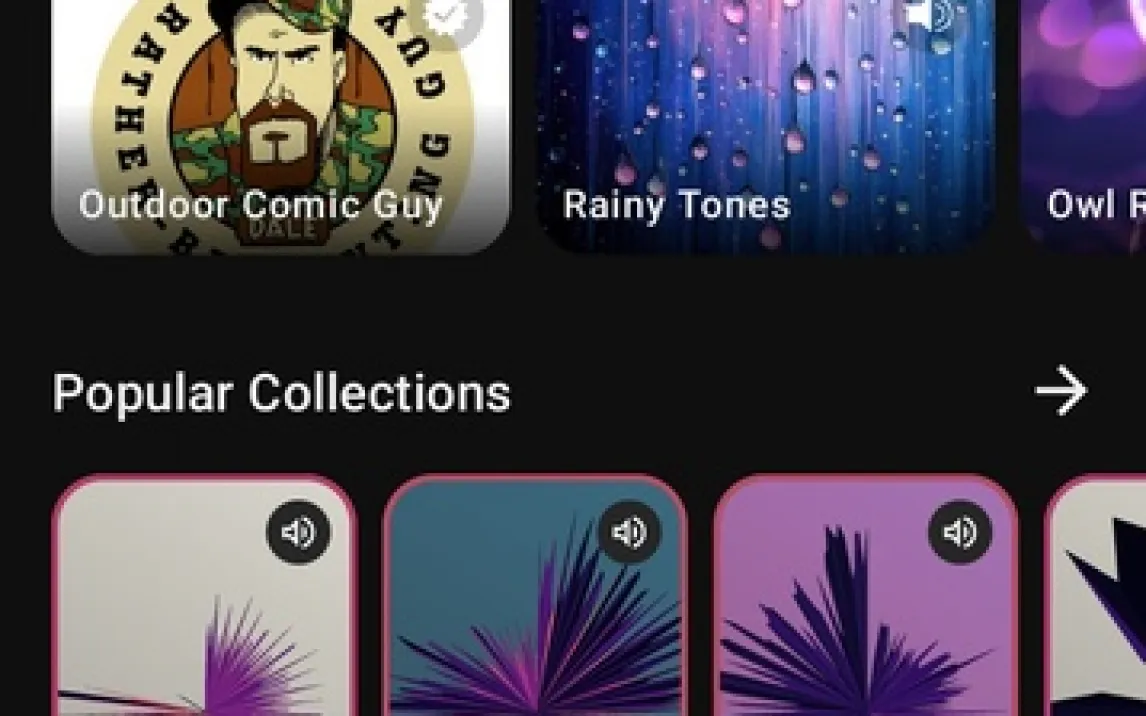Image resolution: width=1146 pixels, height=716 pixels.
Task: Play sound on the teal collection tile
Action: point(629,532)
